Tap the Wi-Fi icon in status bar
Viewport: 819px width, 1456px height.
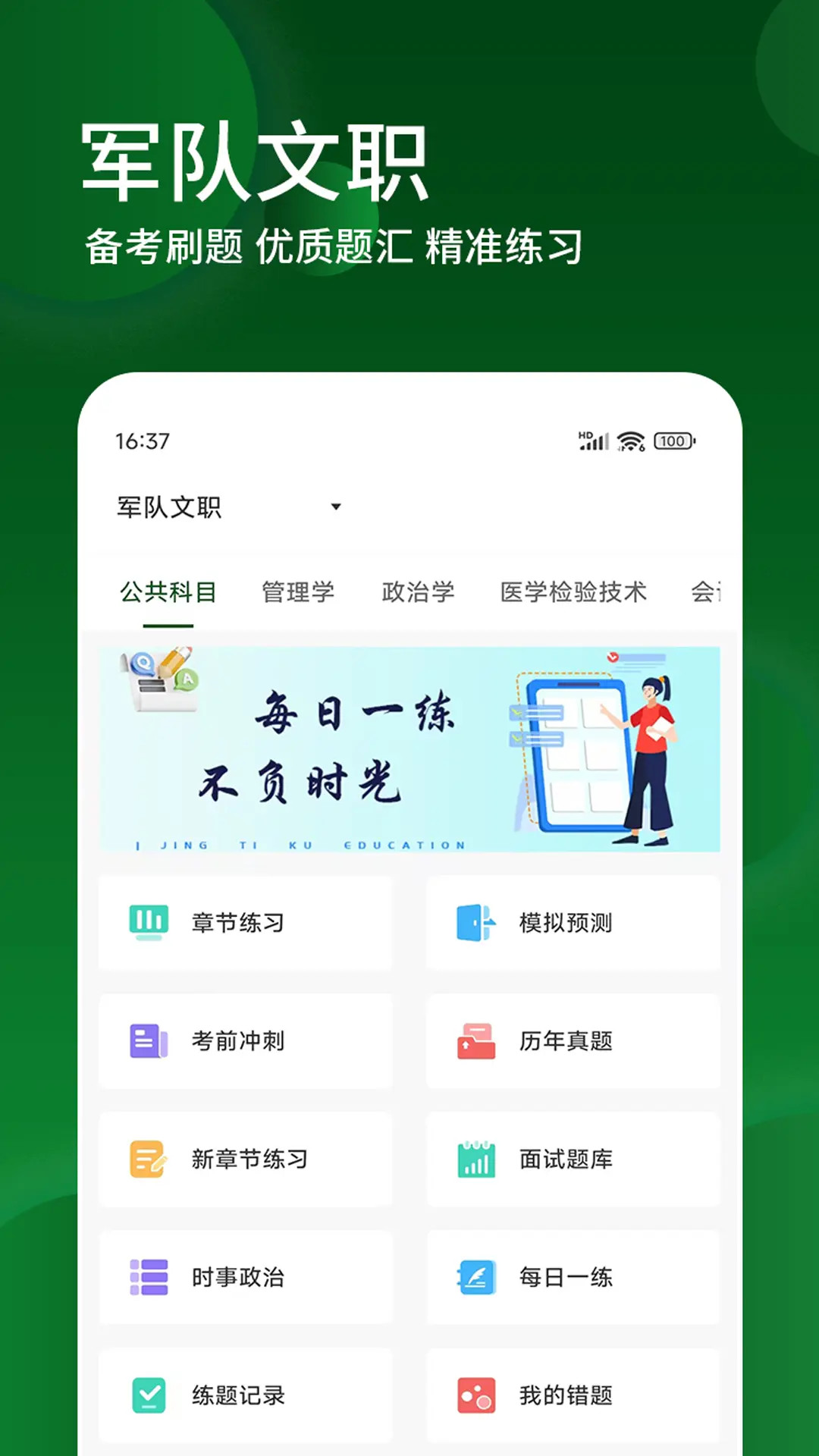(x=629, y=438)
